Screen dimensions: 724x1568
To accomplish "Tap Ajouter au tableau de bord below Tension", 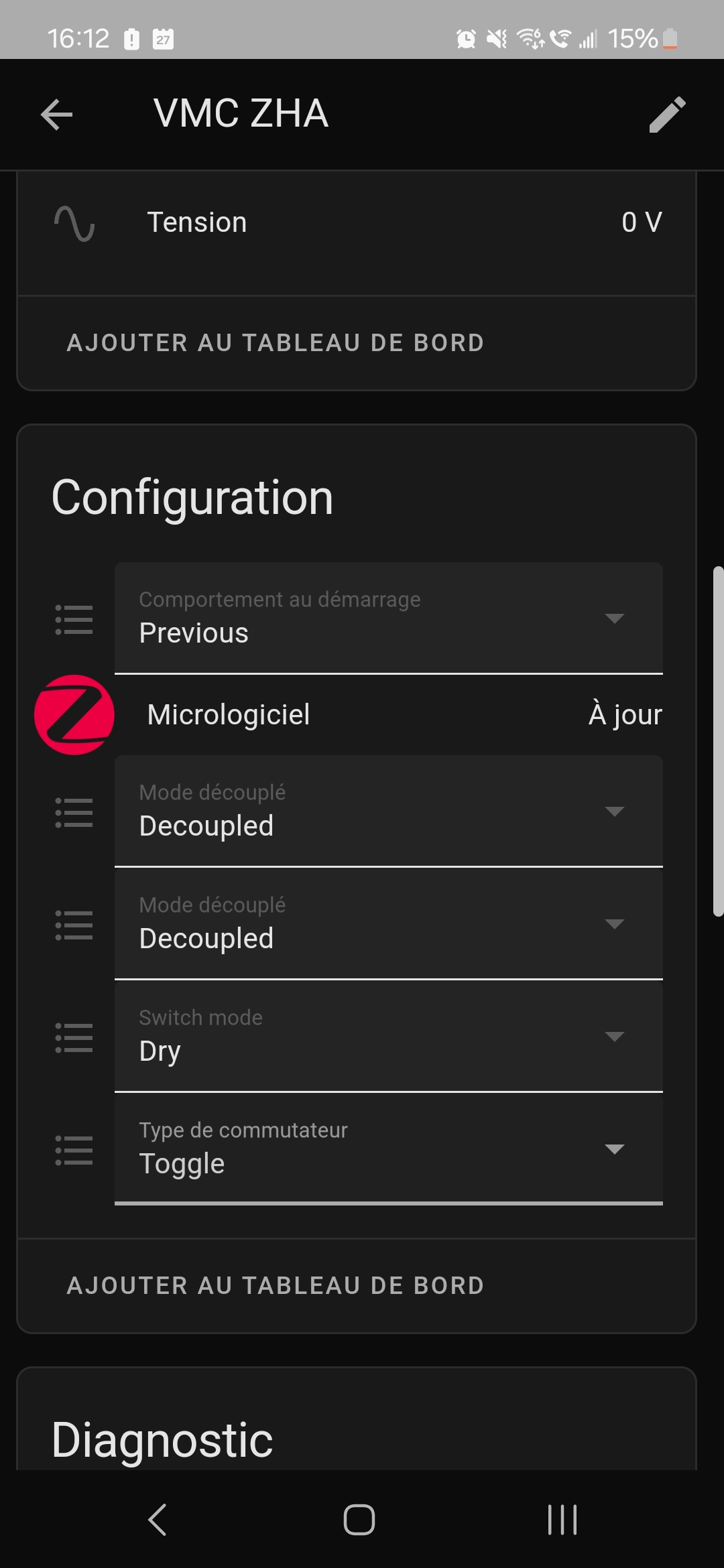I will 276,342.
